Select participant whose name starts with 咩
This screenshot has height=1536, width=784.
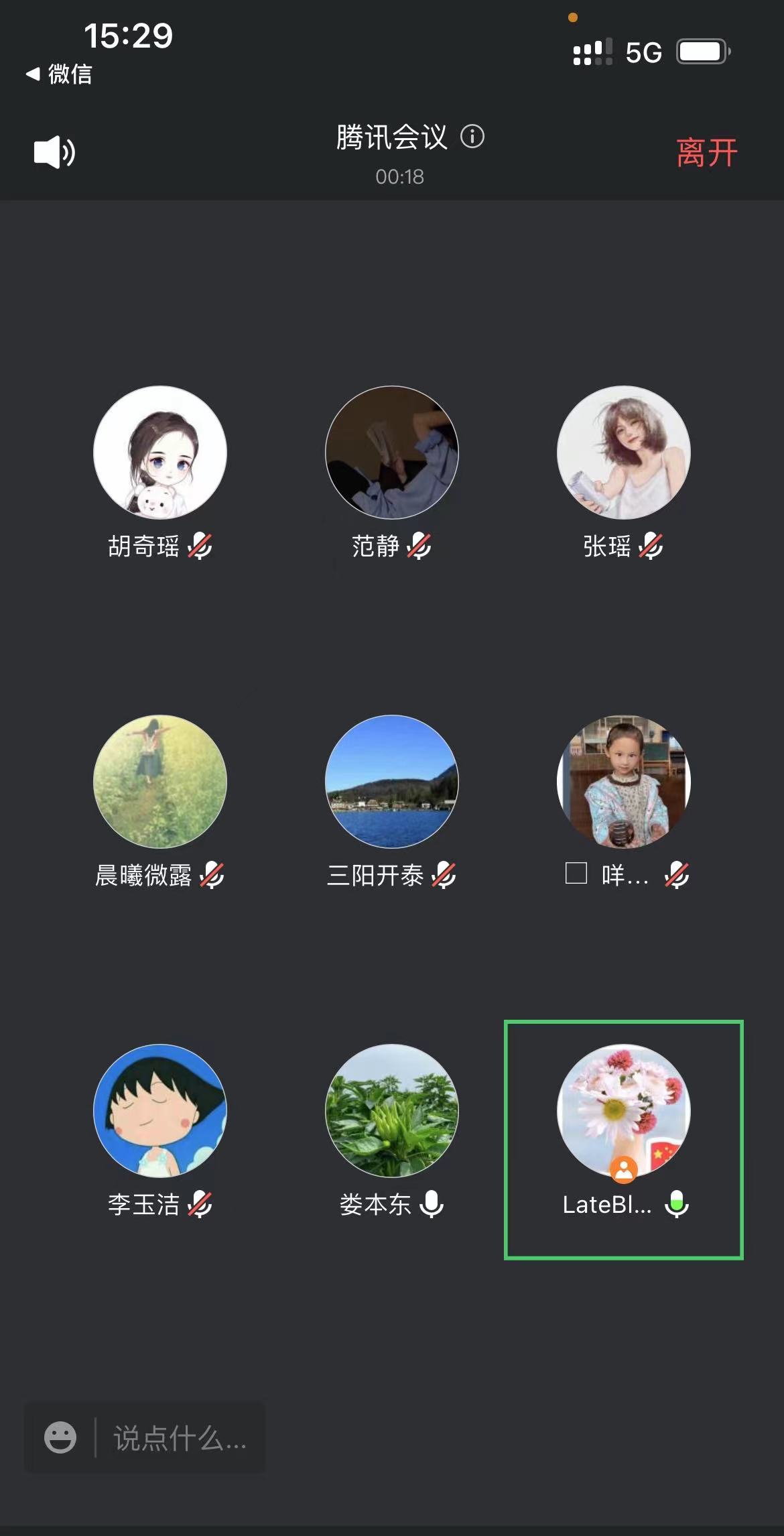[x=624, y=782]
